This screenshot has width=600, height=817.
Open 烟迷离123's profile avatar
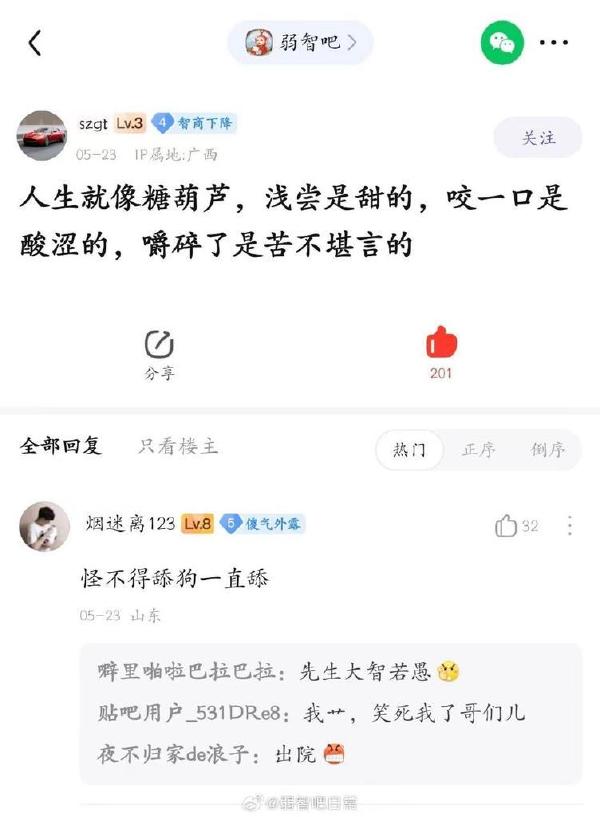(44, 526)
